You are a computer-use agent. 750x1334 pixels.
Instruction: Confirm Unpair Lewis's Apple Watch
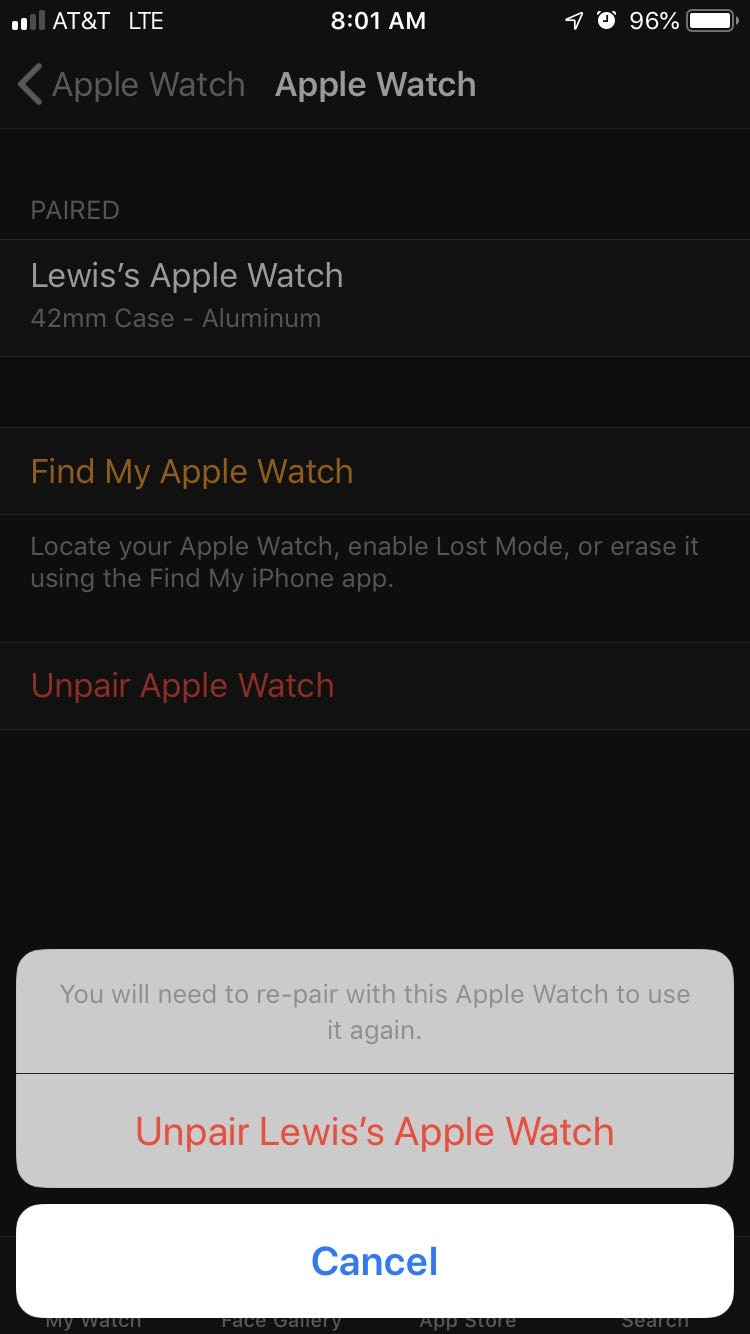[x=375, y=1131]
